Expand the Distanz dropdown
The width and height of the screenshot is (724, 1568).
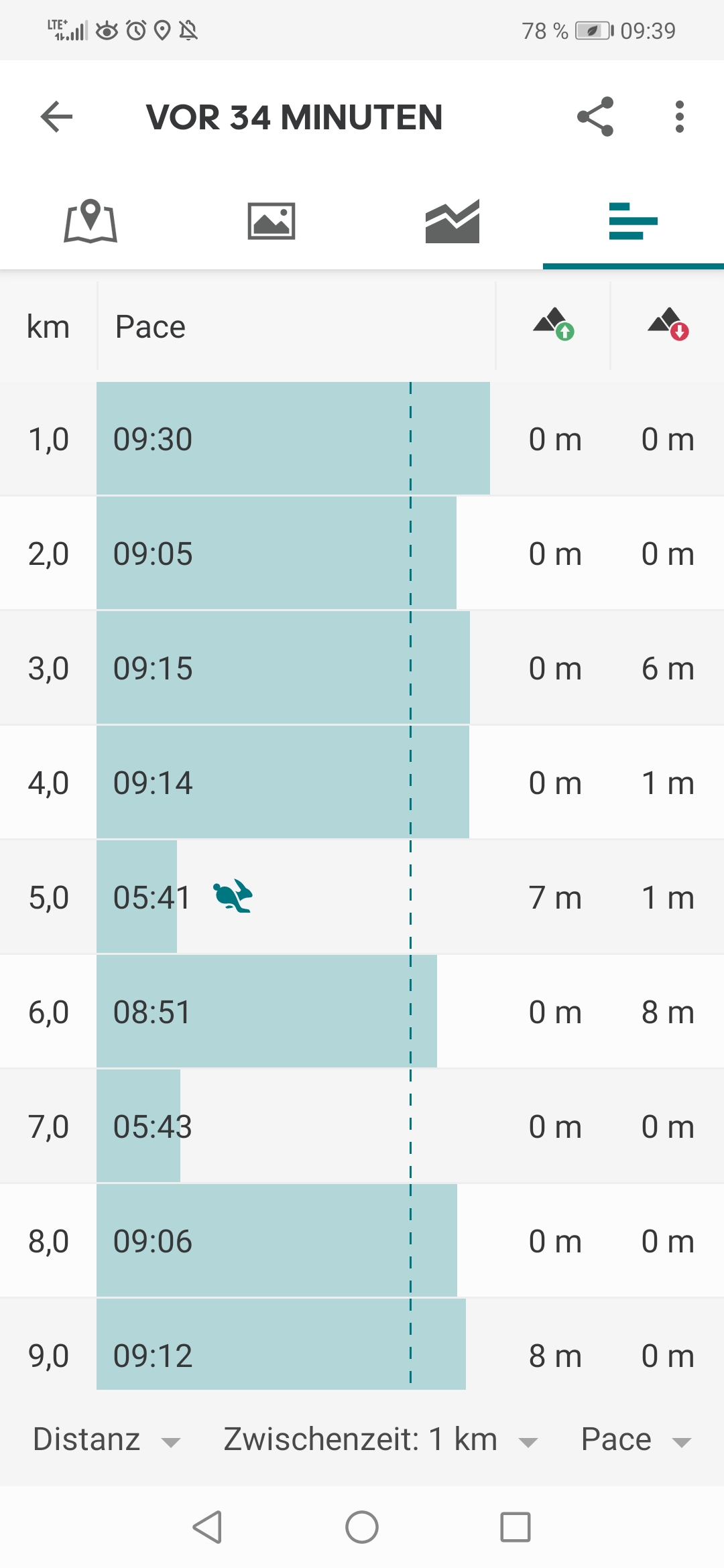tap(107, 1439)
